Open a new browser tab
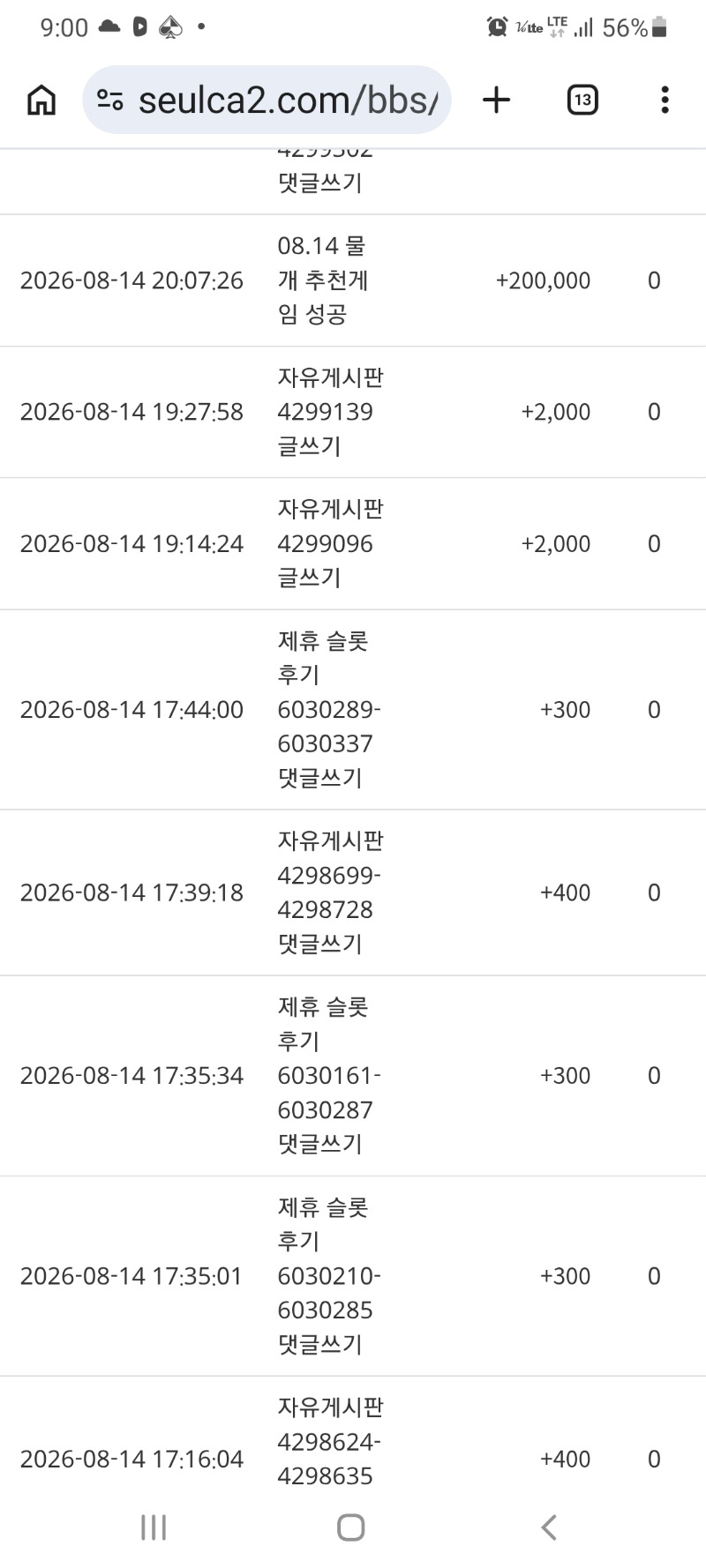706x1568 pixels. click(x=497, y=100)
